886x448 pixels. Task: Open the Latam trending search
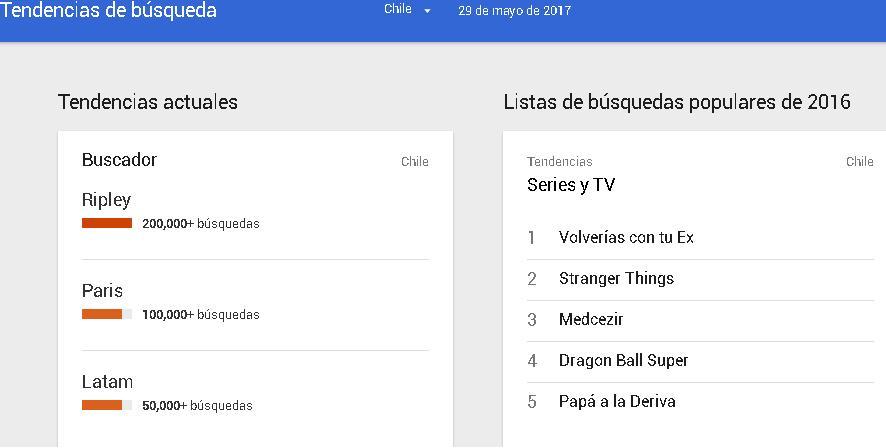pyautogui.click(x=107, y=382)
